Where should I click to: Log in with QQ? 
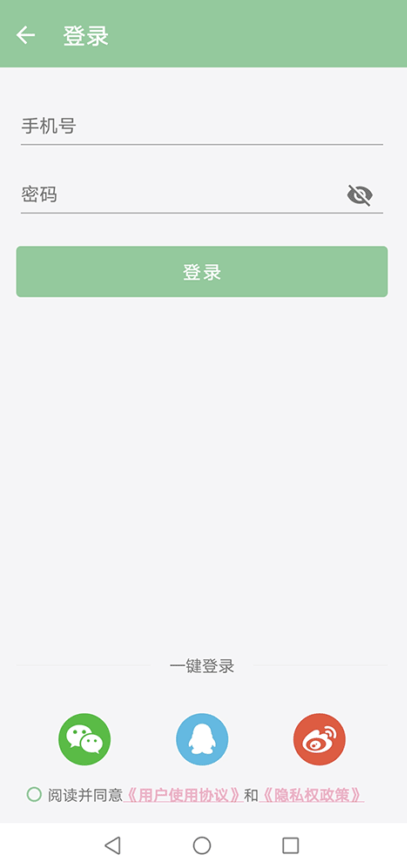tap(202, 739)
